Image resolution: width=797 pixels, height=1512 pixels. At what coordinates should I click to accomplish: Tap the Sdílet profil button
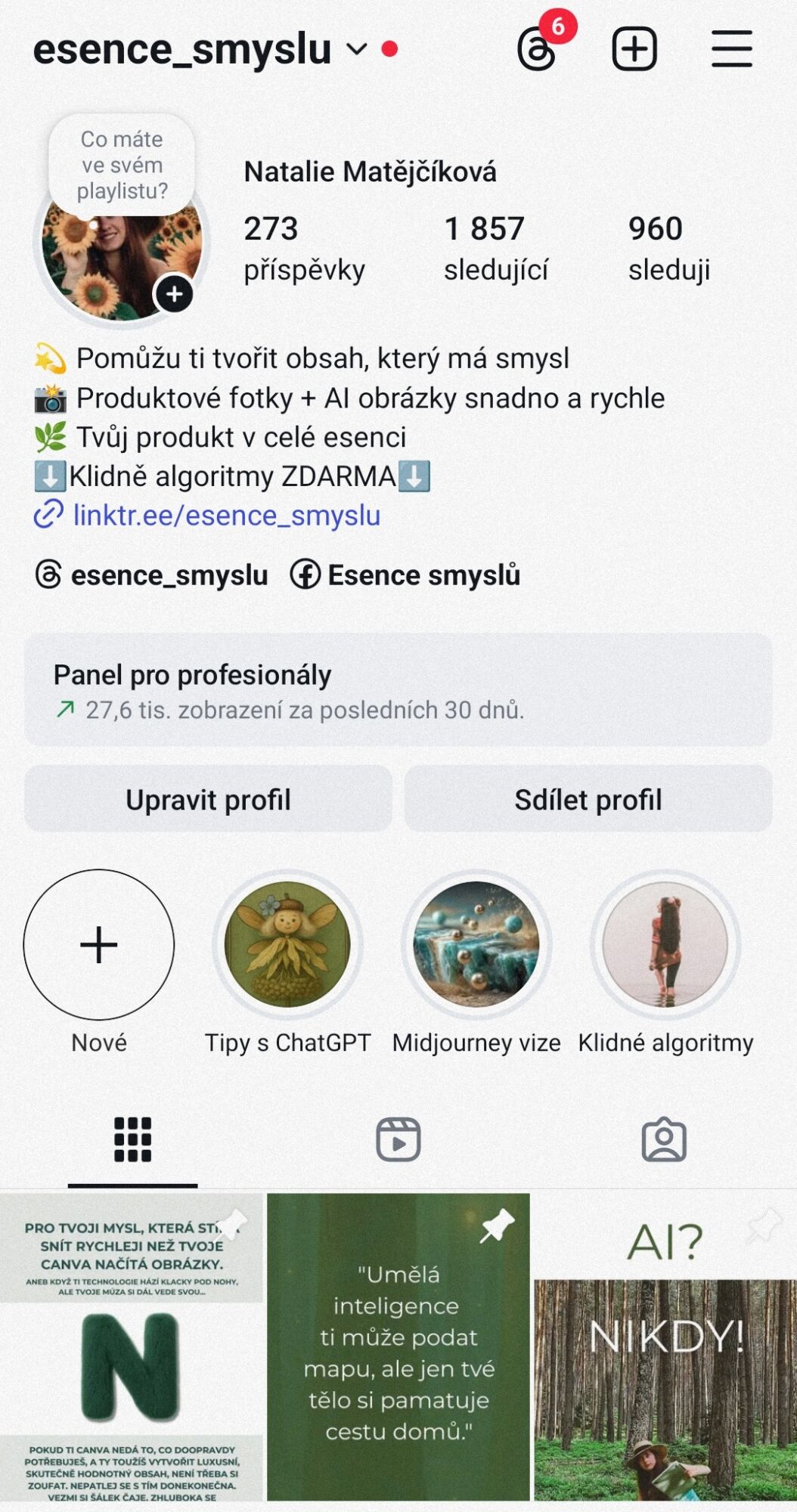pyautogui.click(x=588, y=799)
